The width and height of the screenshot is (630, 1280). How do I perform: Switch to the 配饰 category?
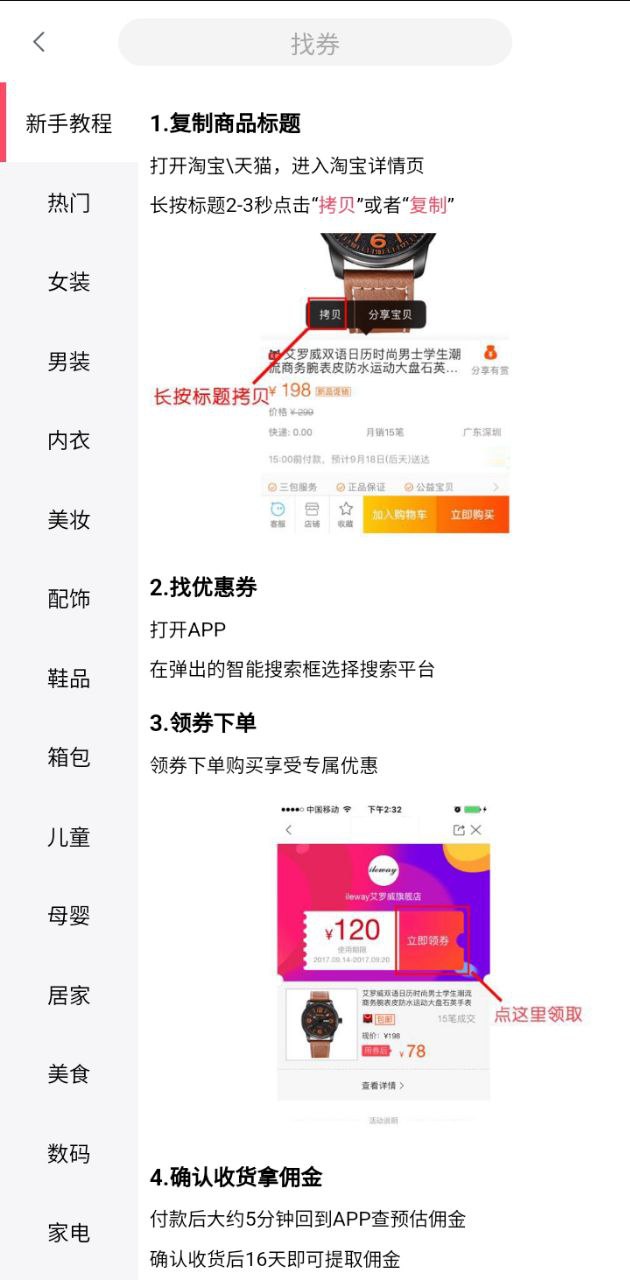coord(69,599)
